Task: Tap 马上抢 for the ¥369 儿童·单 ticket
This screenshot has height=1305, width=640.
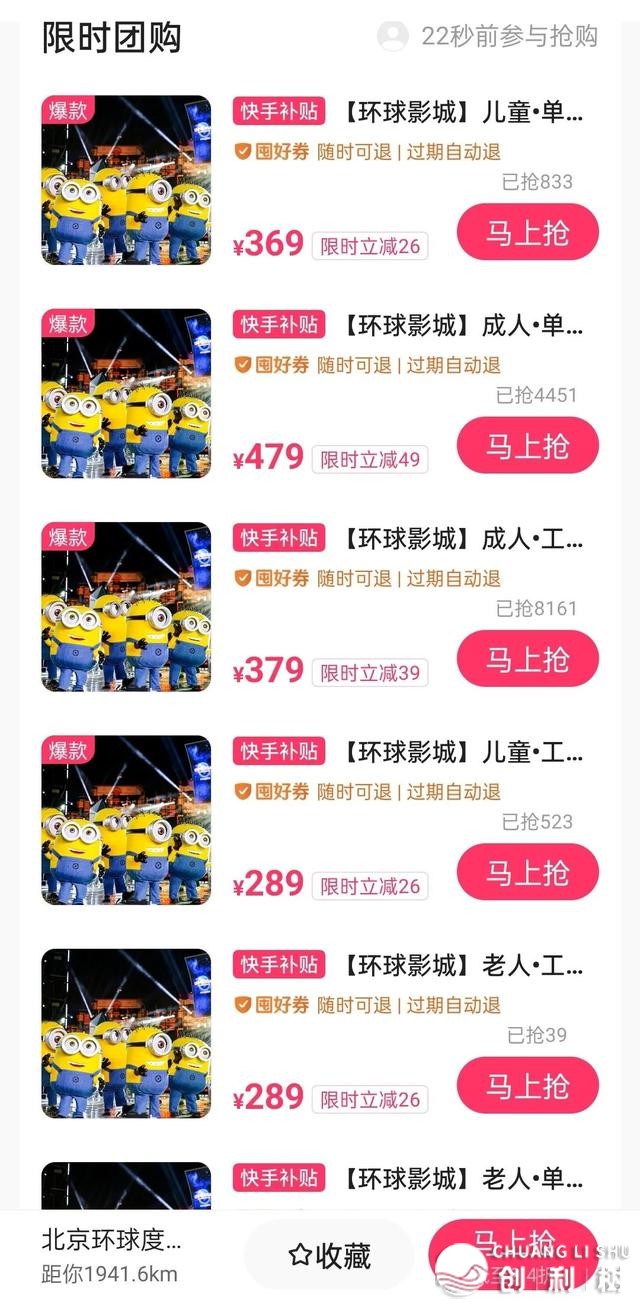Action: pos(527,233)
